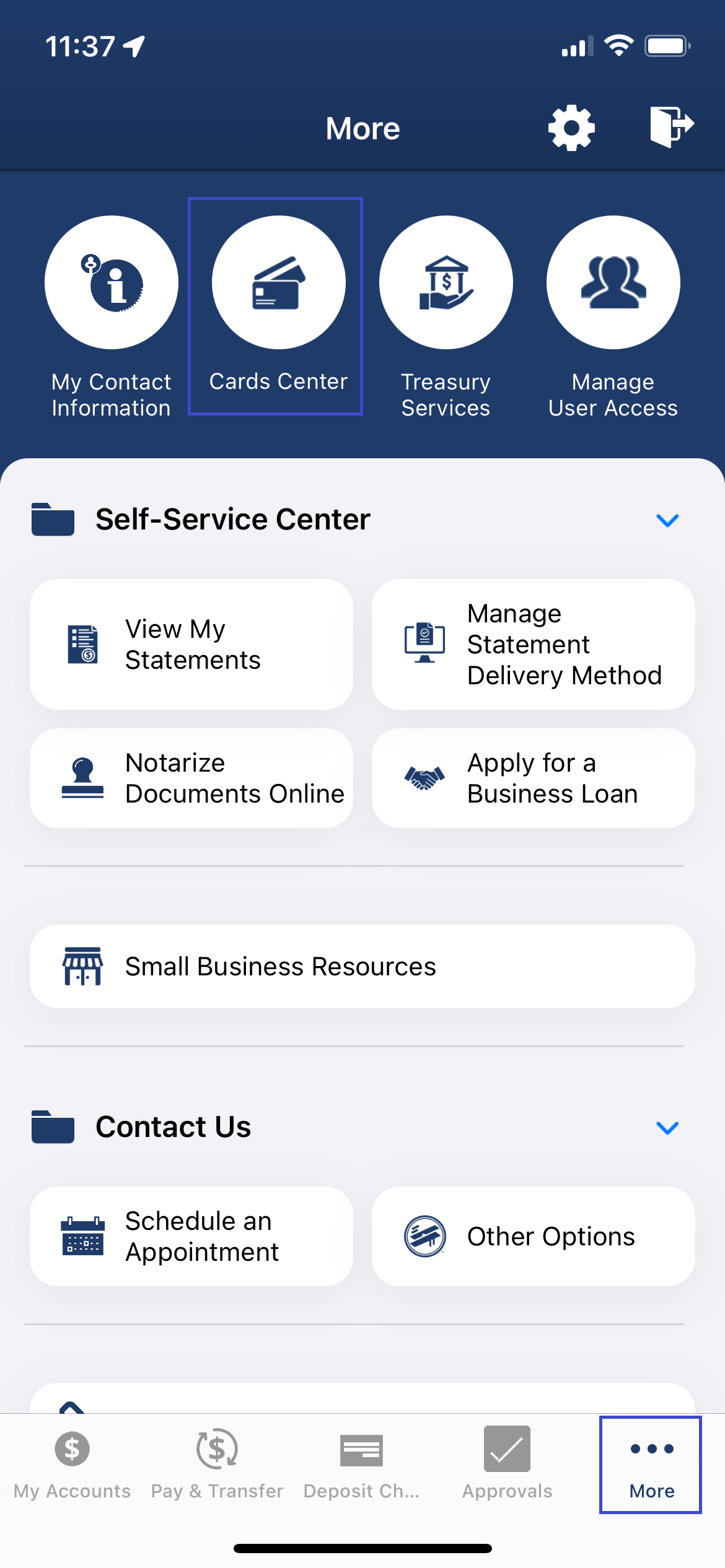Screen dimensions: 725x1568
Task: Open Small Business Resources
Action: 362,965
